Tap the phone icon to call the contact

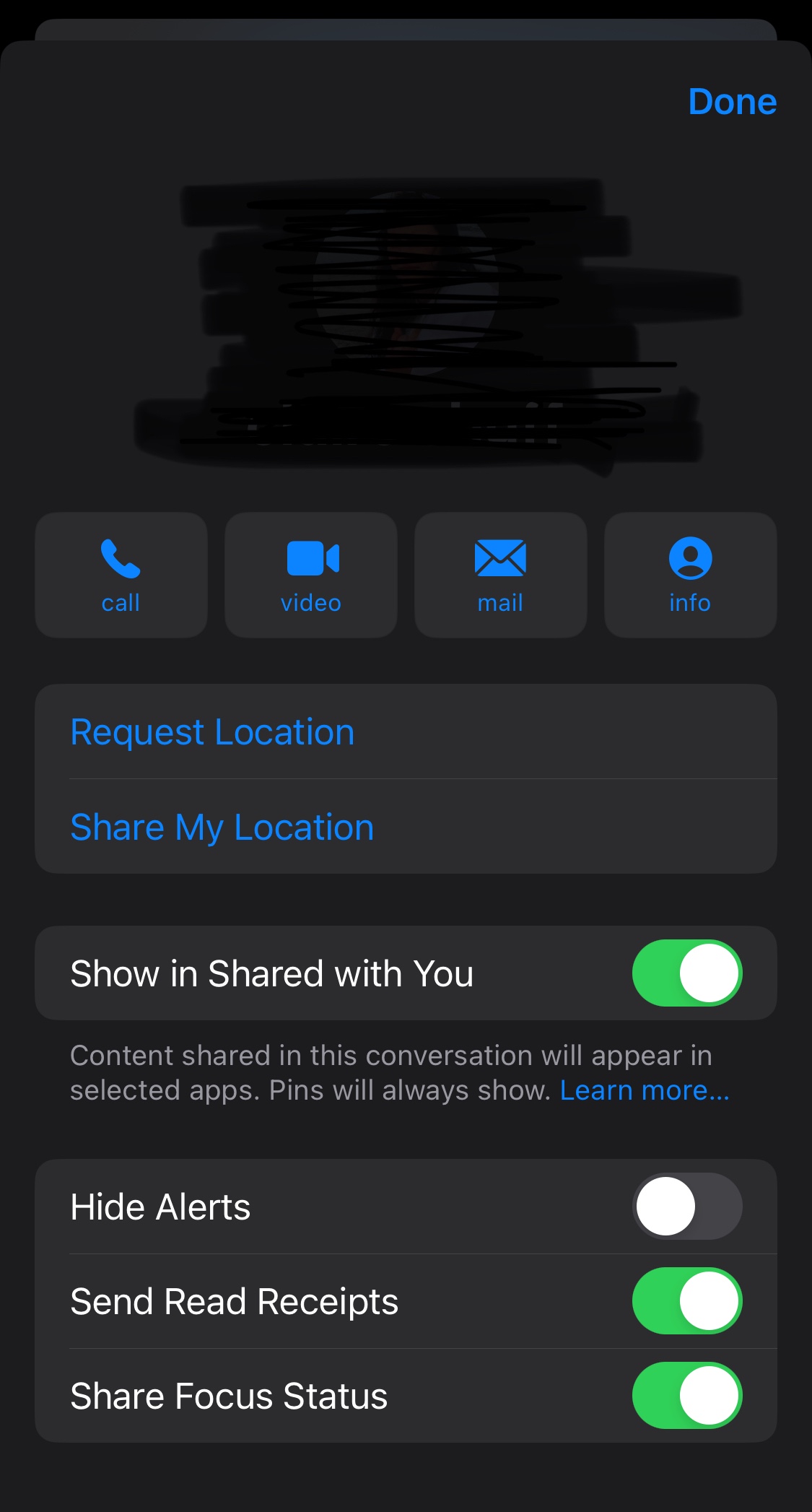coord(121,560)
